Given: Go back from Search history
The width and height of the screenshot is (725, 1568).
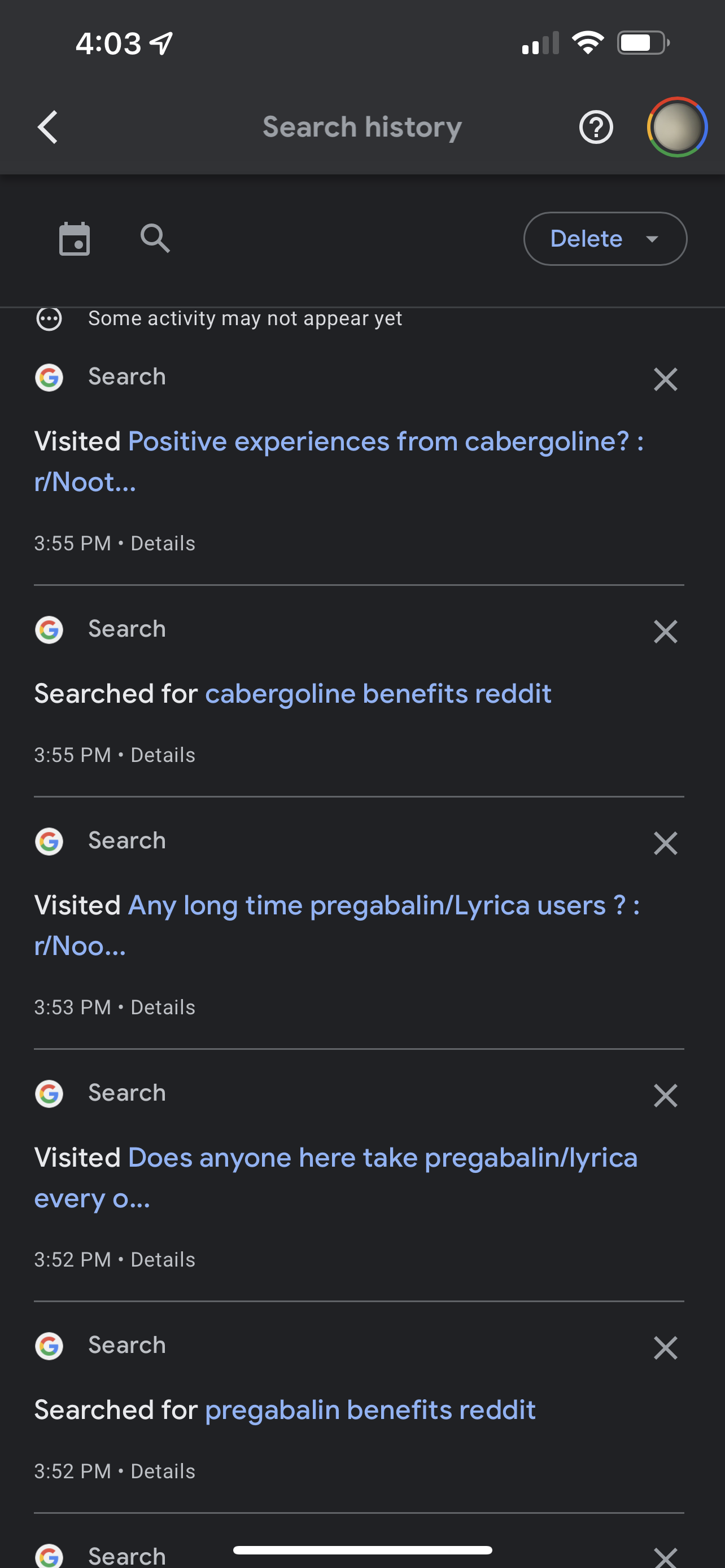Looking at the screenshot, I should coord(47,127).
